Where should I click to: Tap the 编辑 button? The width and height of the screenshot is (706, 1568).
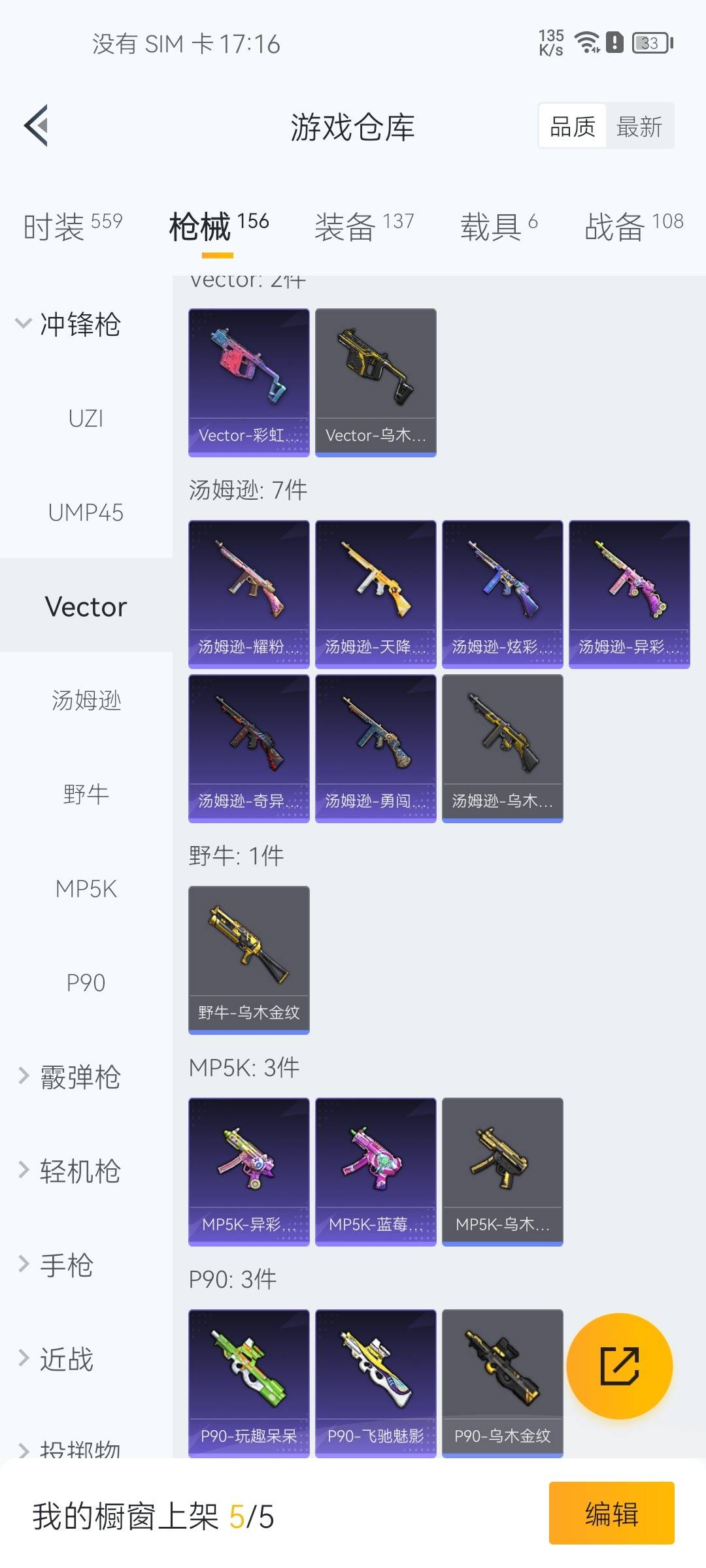[611, 1513]
